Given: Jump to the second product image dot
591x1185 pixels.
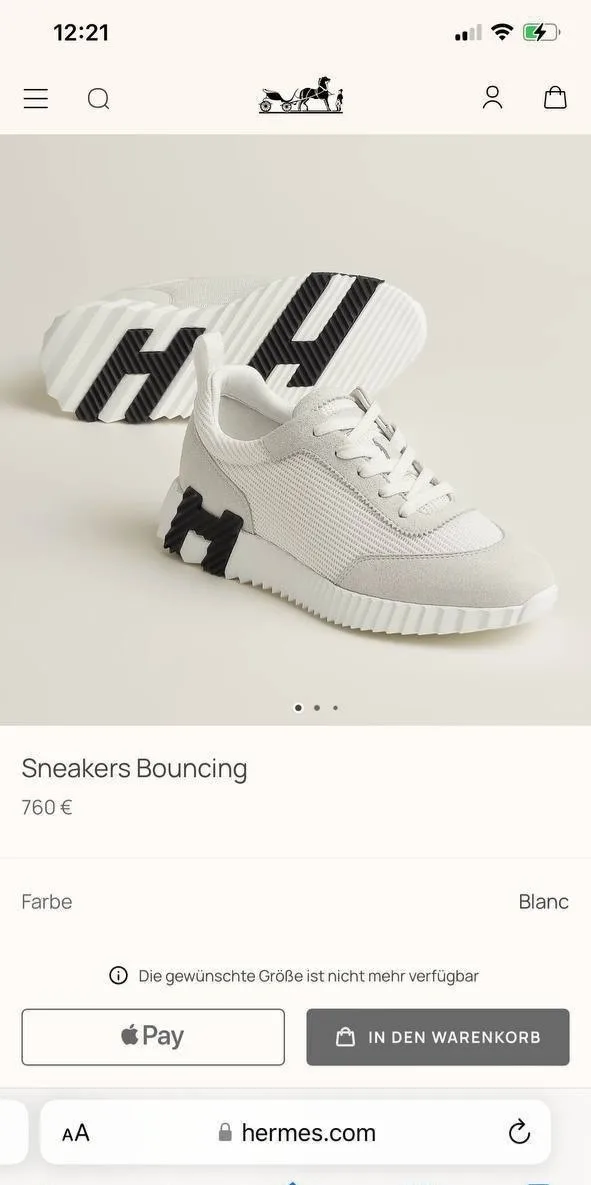Looking at the screenshot, I should (x=317, y=708).
